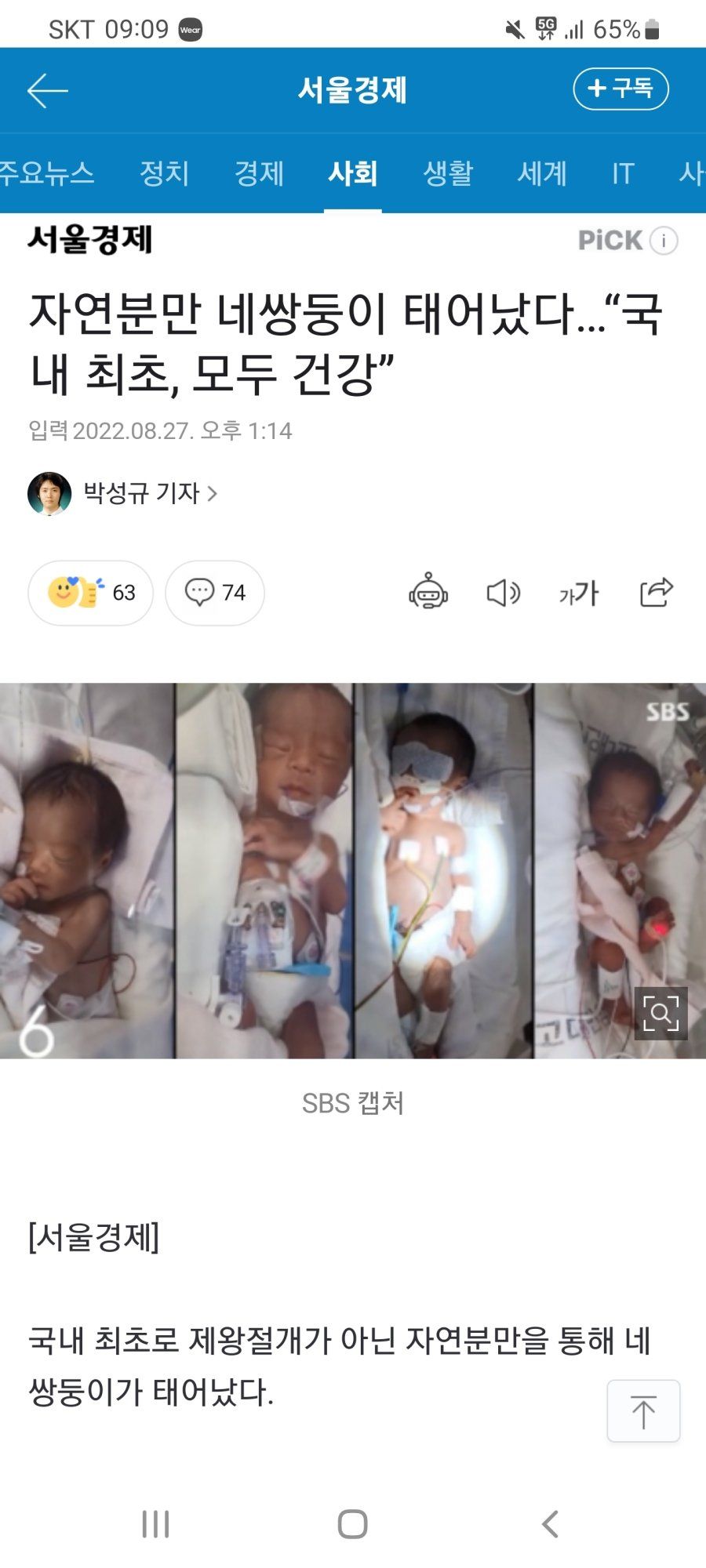
Task: Open recent apps from navigation bar
Action: coord(155,1524)
